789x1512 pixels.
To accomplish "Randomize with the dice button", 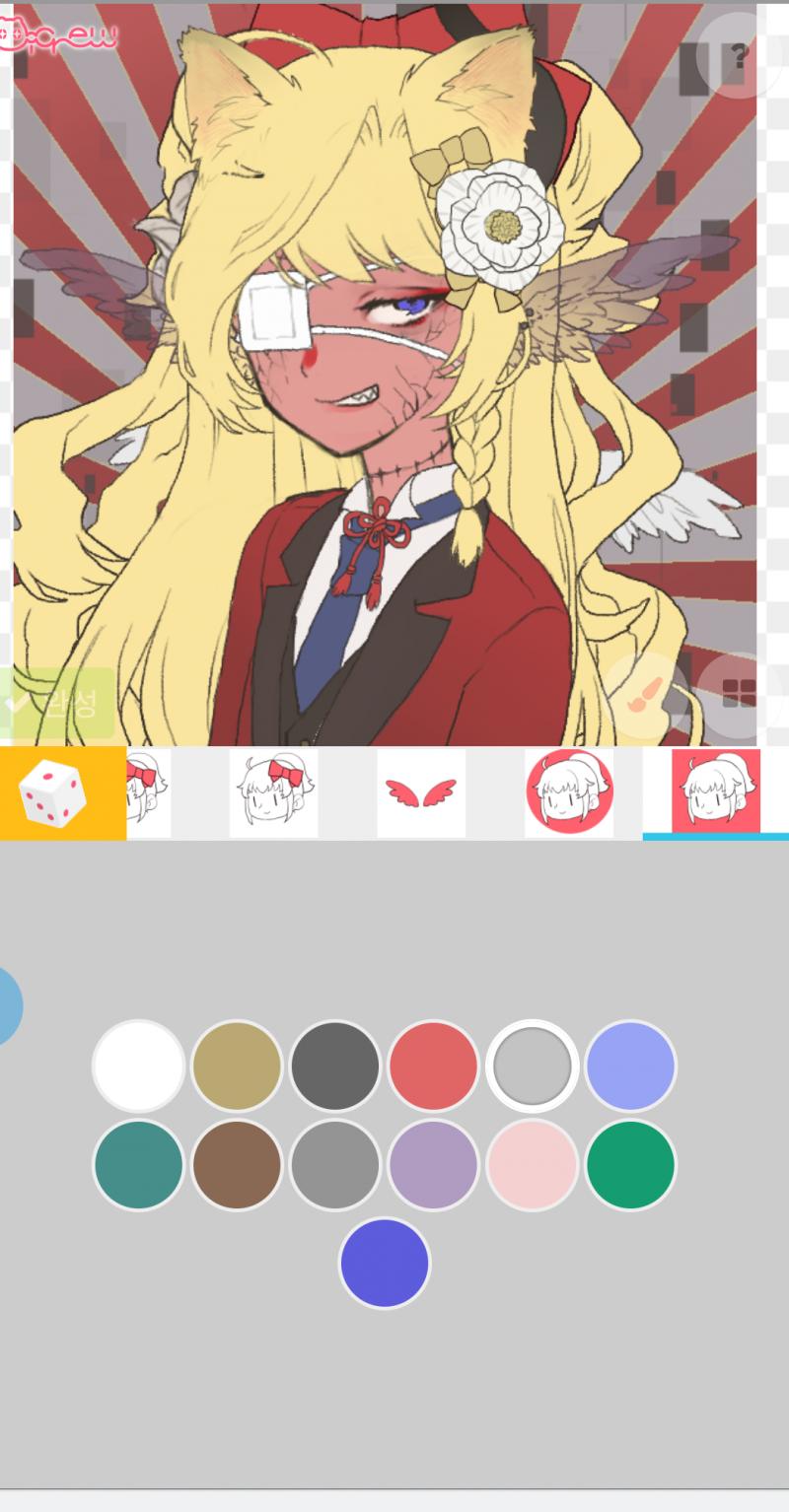I will [x=63, y=793].
